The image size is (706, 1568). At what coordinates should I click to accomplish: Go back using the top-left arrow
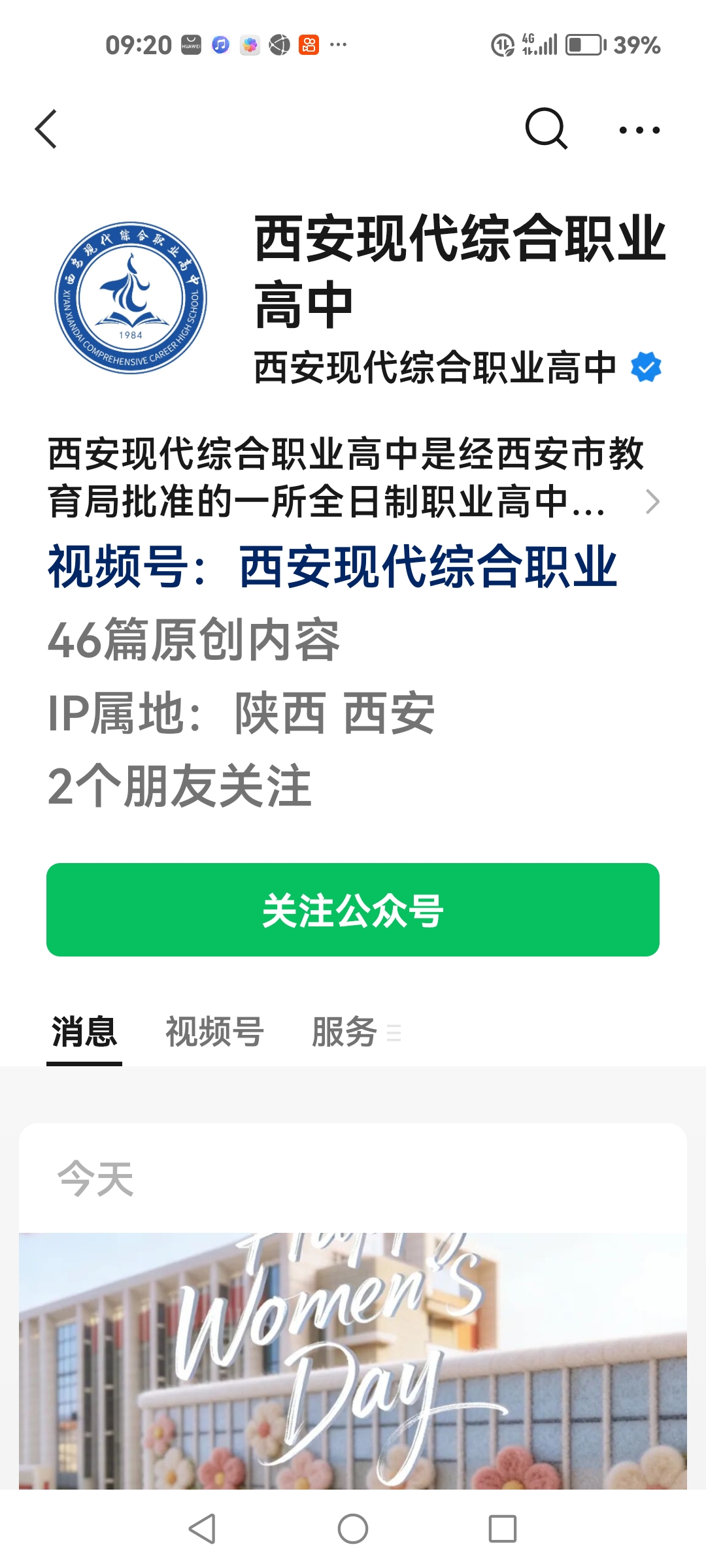pos(46,129)
